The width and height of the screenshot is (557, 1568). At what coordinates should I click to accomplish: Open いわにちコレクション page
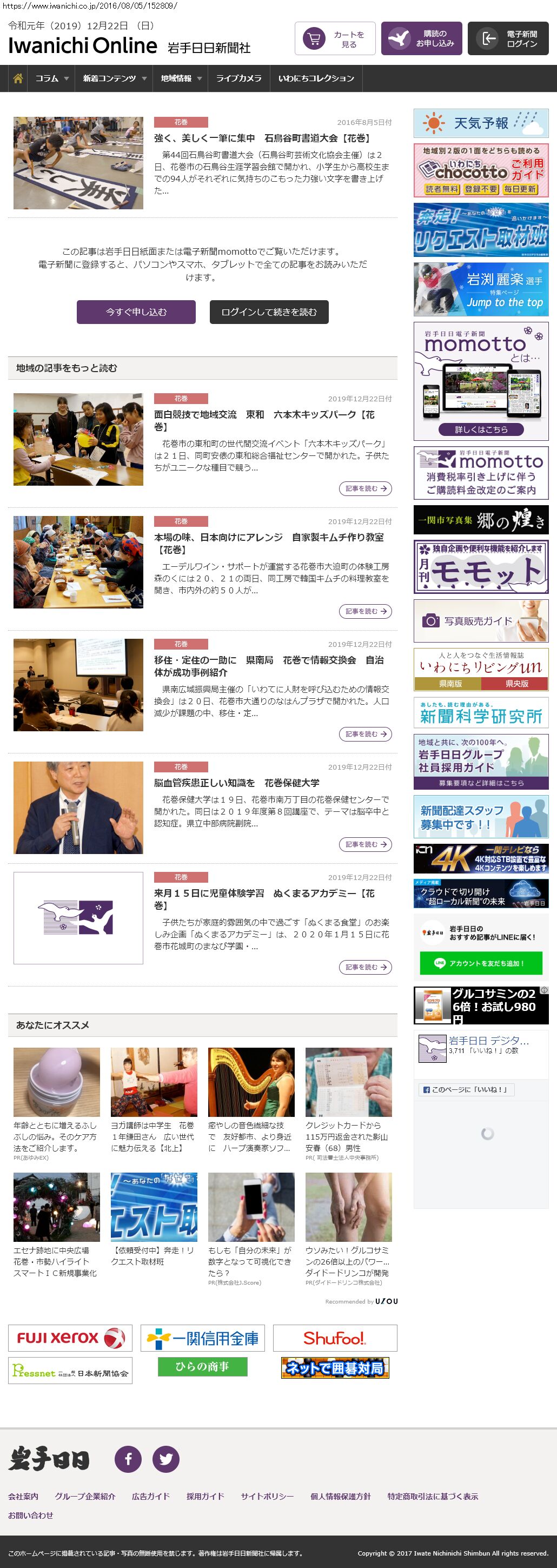pos(316,78)
